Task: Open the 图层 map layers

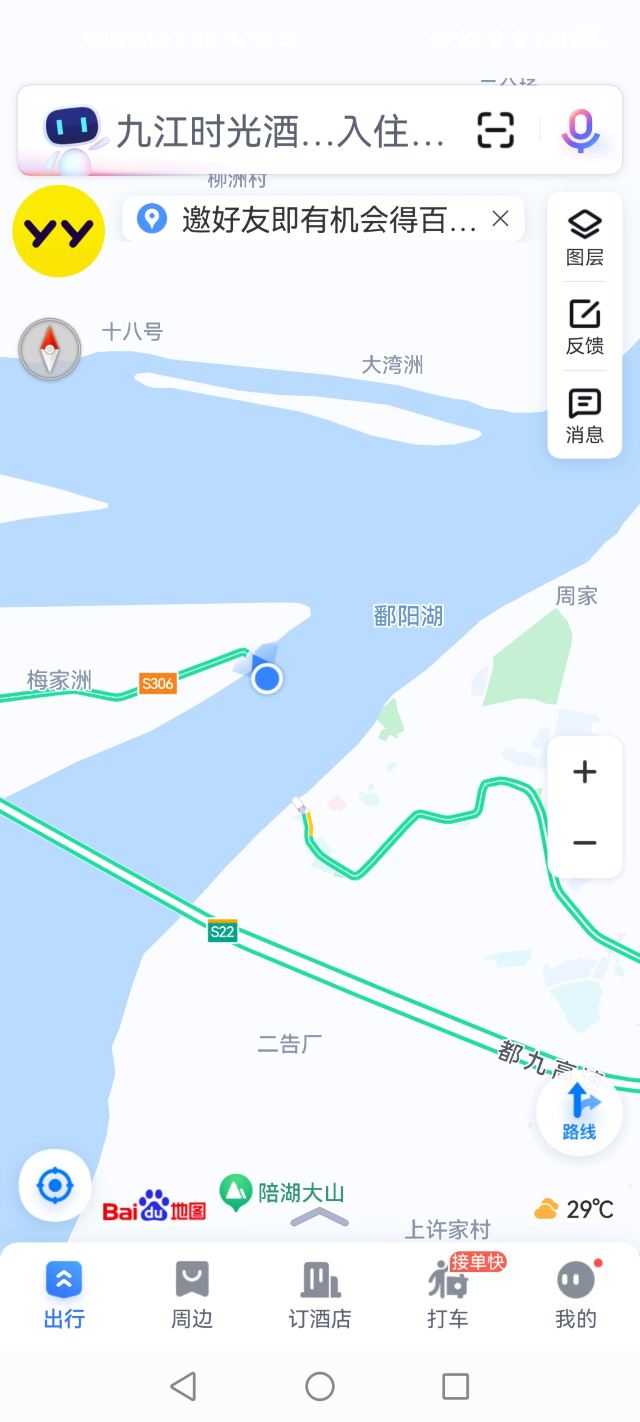Action: tap(585, 238)
